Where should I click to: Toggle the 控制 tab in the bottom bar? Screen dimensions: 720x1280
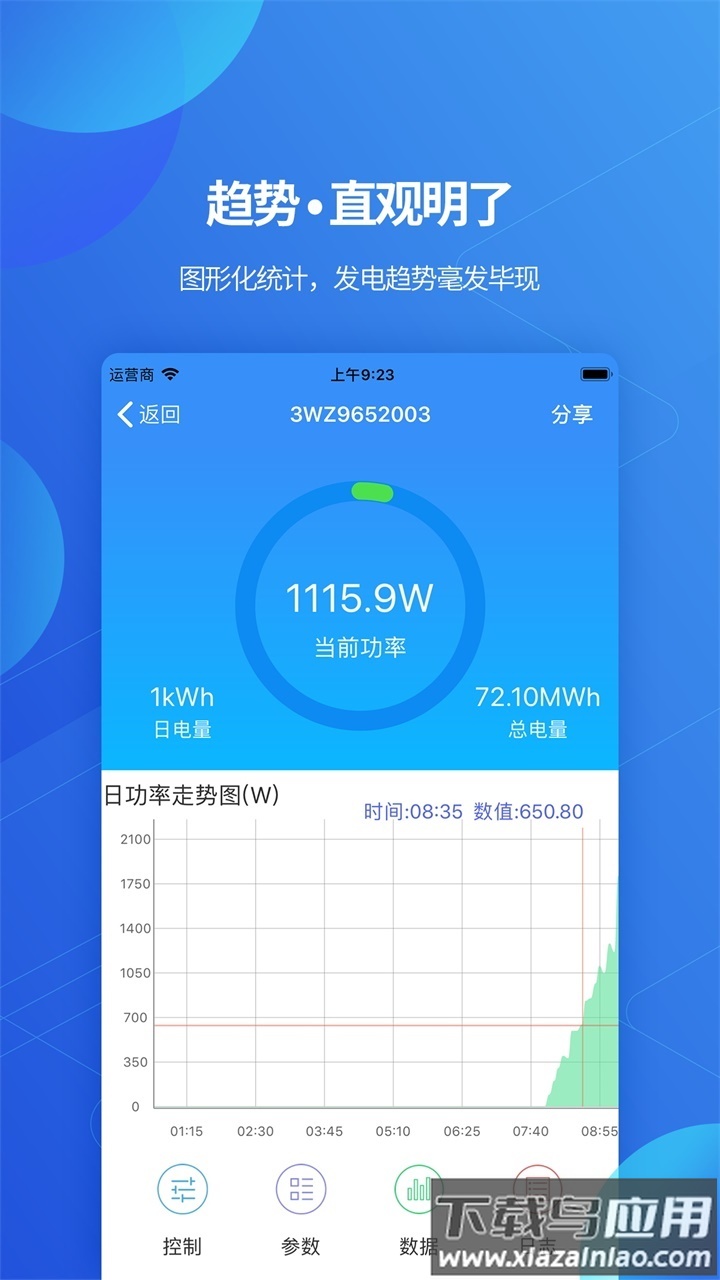(x=183, y=1210)
